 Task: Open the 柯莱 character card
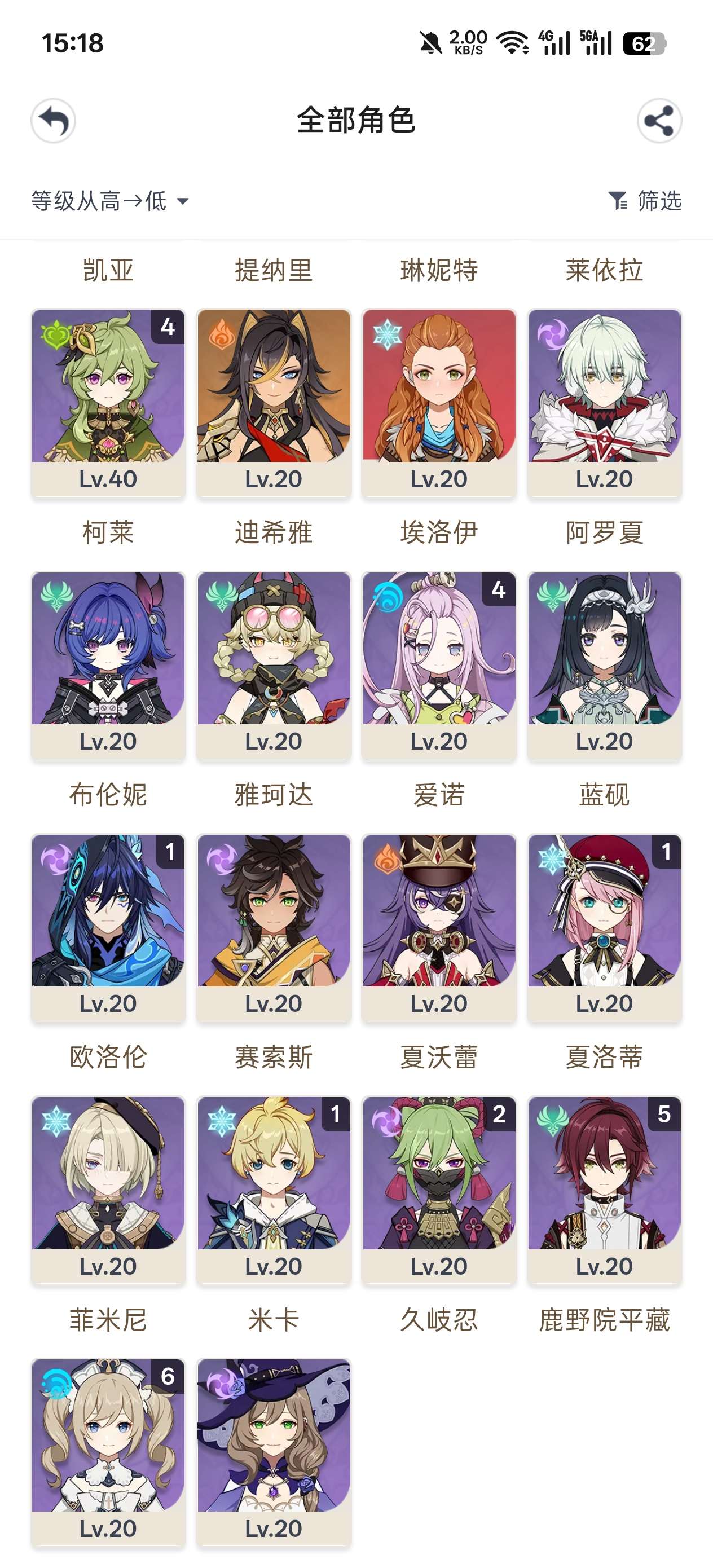[108, 402]
